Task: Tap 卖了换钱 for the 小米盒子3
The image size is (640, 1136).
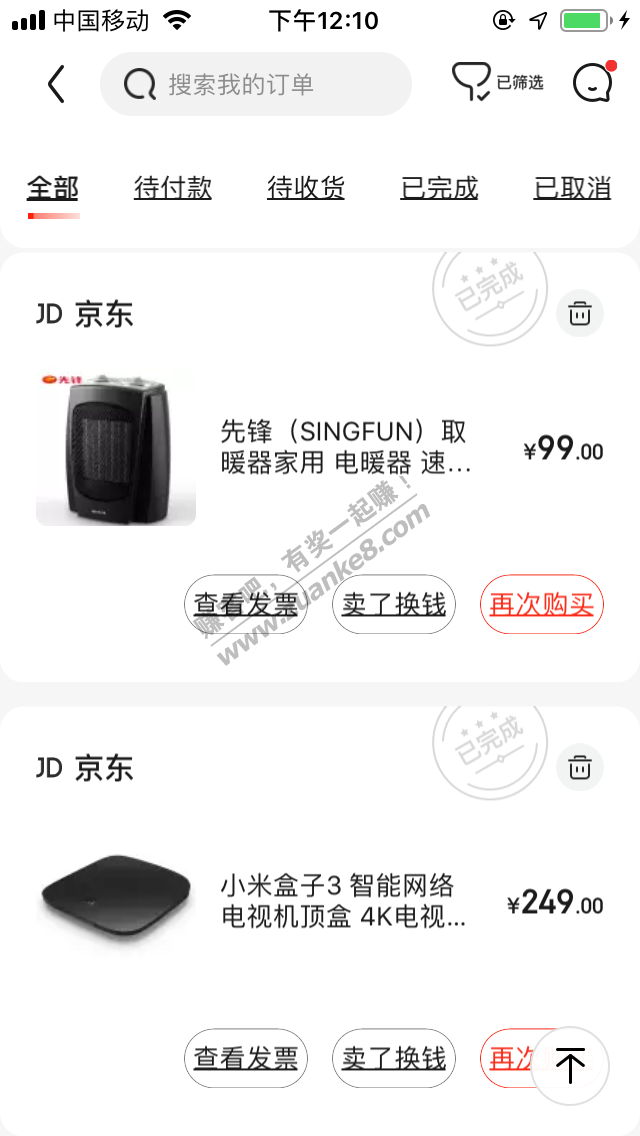Action: coord(394,1058)
